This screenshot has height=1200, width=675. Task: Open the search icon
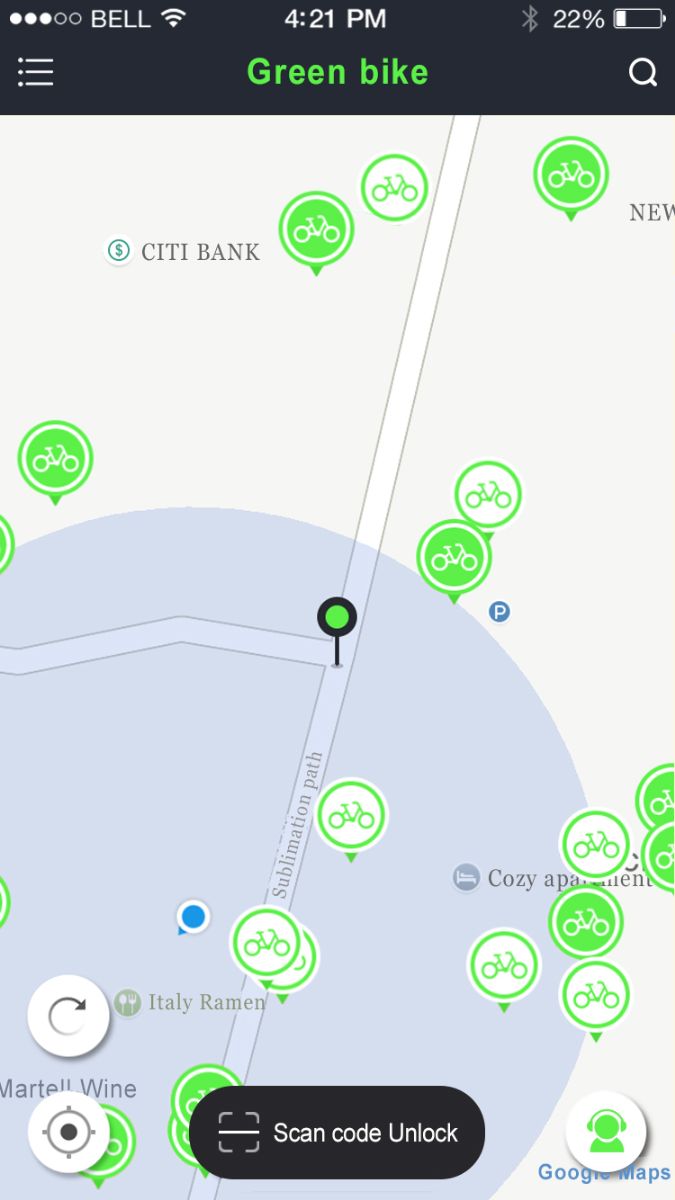642,72
